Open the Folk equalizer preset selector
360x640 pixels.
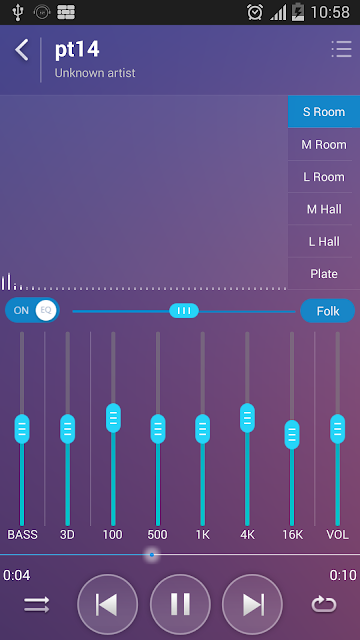(x=327, y=311)
